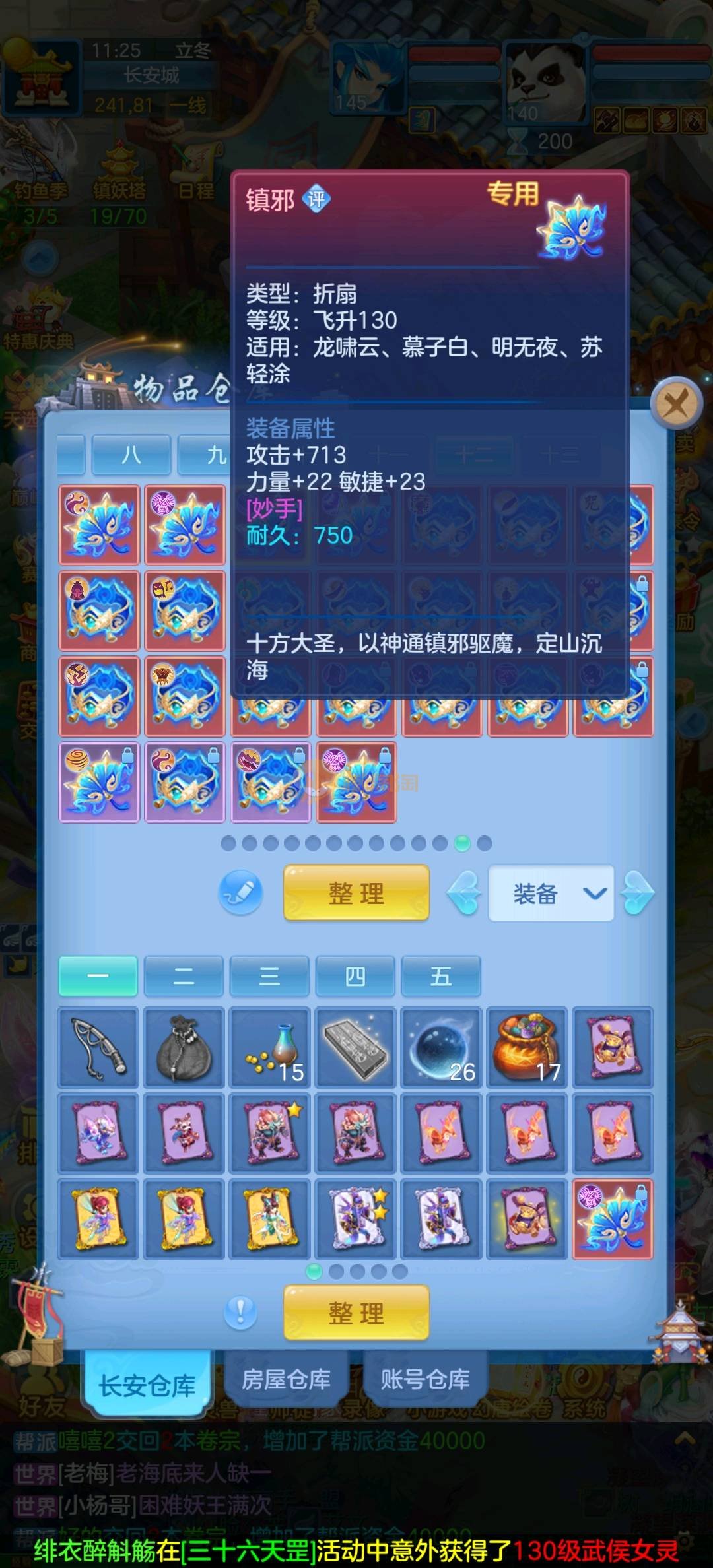The height and width of the screenshot is (1568, 713).
Task: Switch to the 账号仓库 tab
Action: click(x=424, y=1379)
